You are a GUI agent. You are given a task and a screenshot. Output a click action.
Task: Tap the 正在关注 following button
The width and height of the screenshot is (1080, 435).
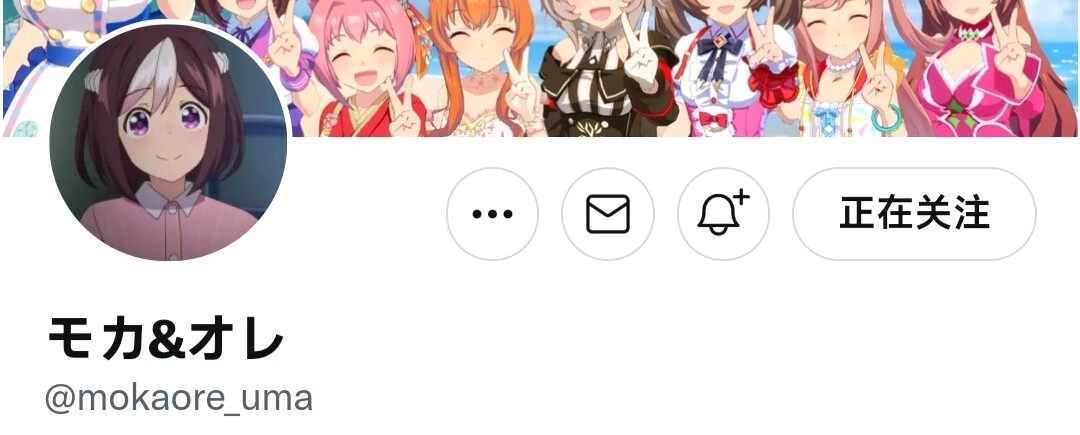tap(914, 214)
